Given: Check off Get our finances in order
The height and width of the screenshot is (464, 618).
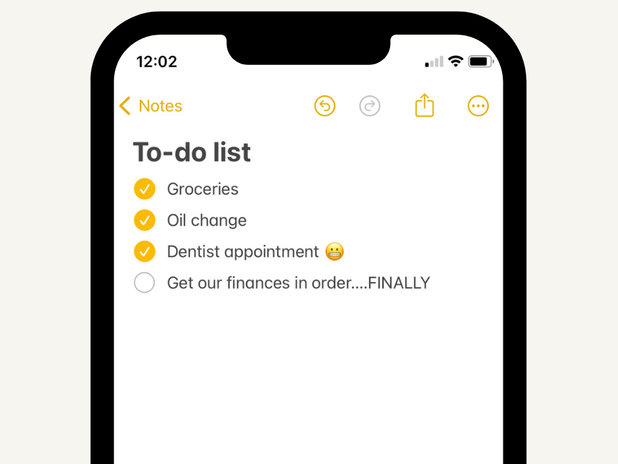Looking at the screenshot, I should 144,283.
